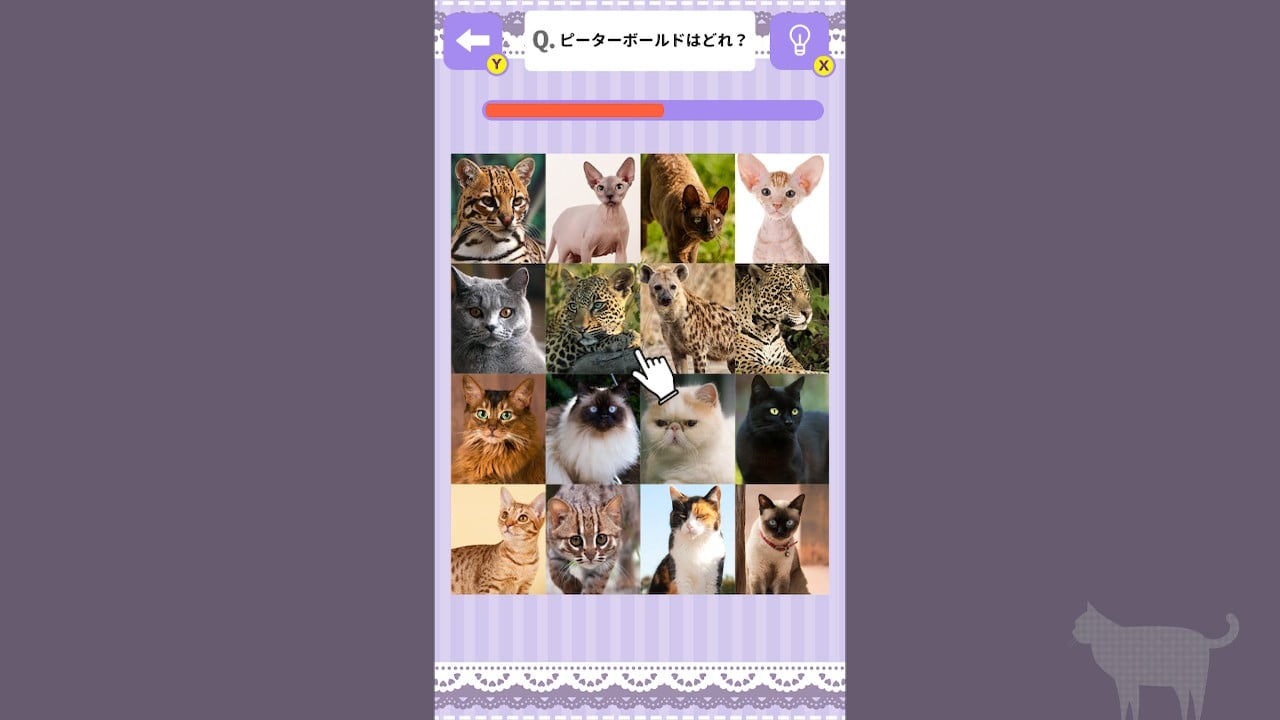Pick the fluffy orange cat with green eyes
This screenshot has height=720, width=1280.
coord(498,429)
